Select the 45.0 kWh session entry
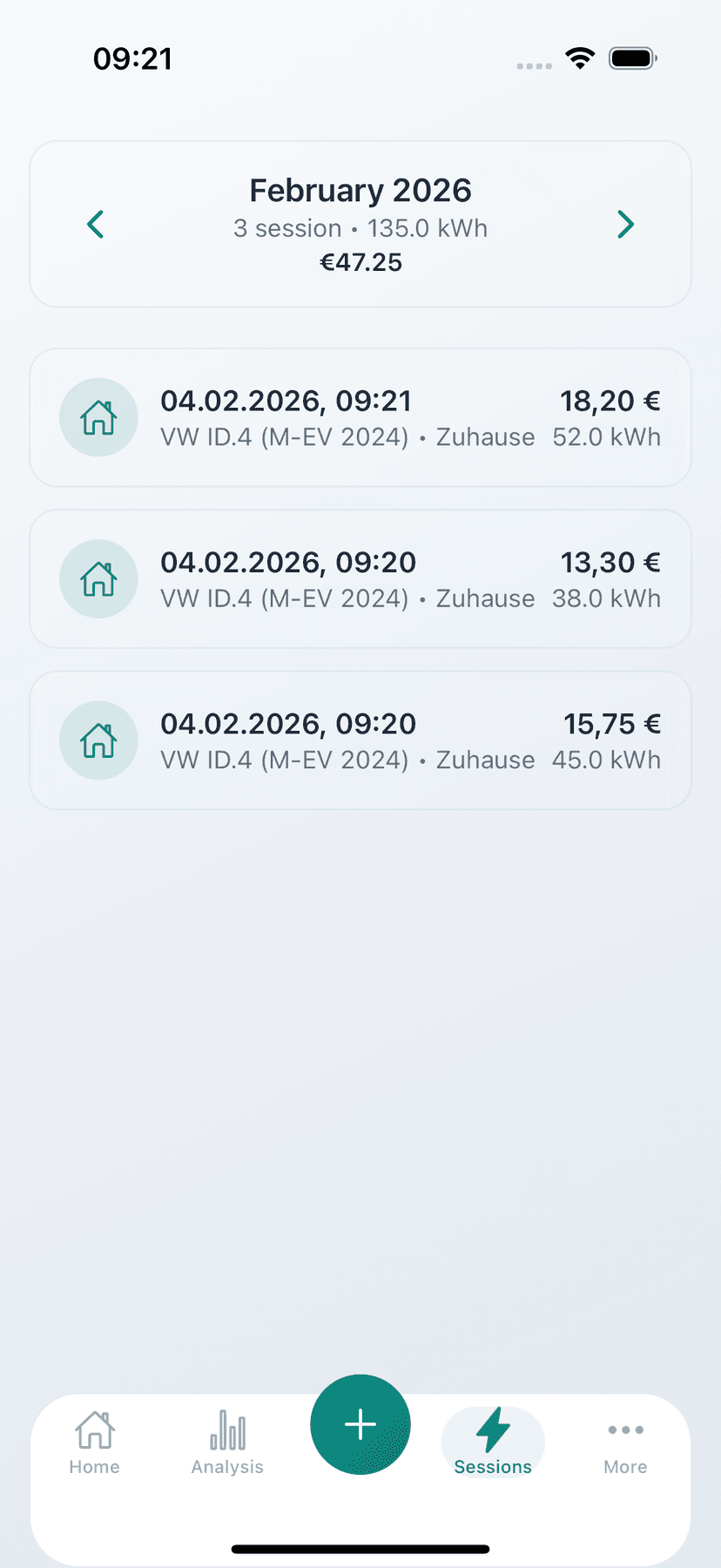This screenshot has width=721, height=1568. (x=360, y=740)
